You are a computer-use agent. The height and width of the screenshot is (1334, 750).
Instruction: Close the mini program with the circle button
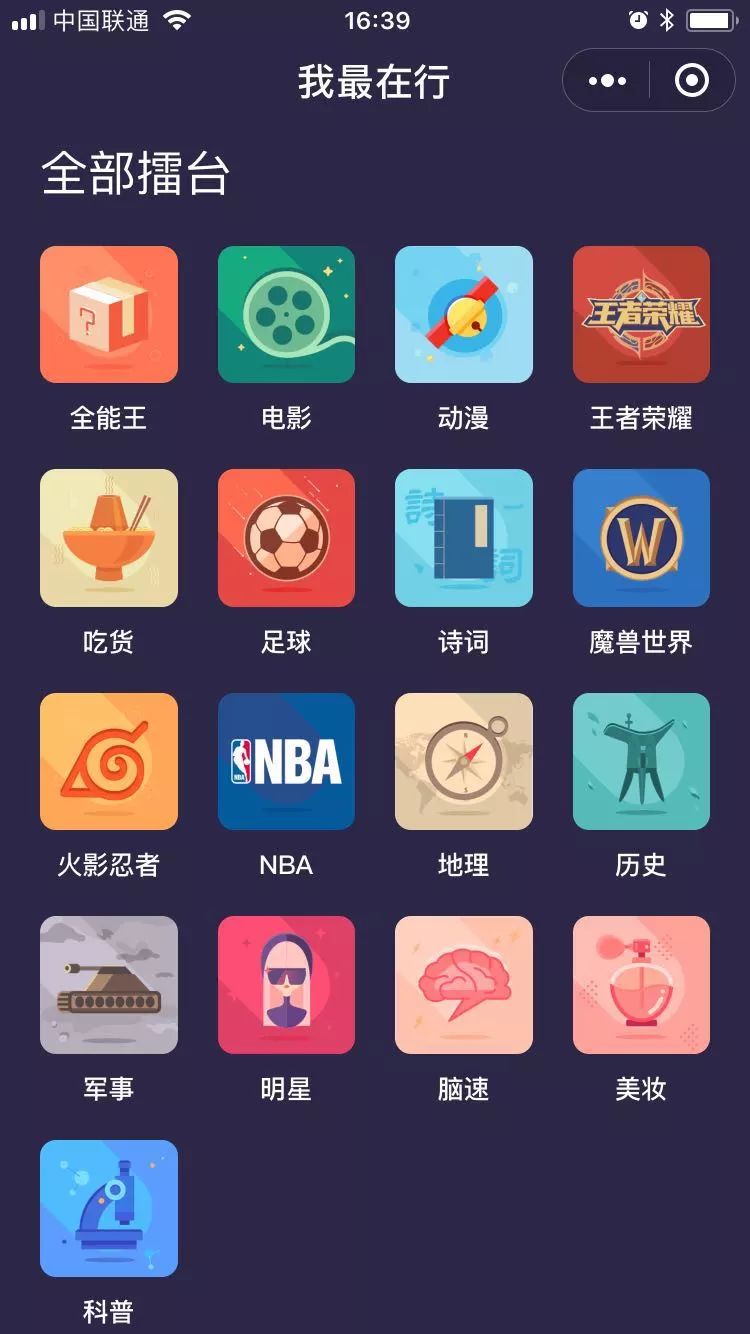click(x=692, y=81)
